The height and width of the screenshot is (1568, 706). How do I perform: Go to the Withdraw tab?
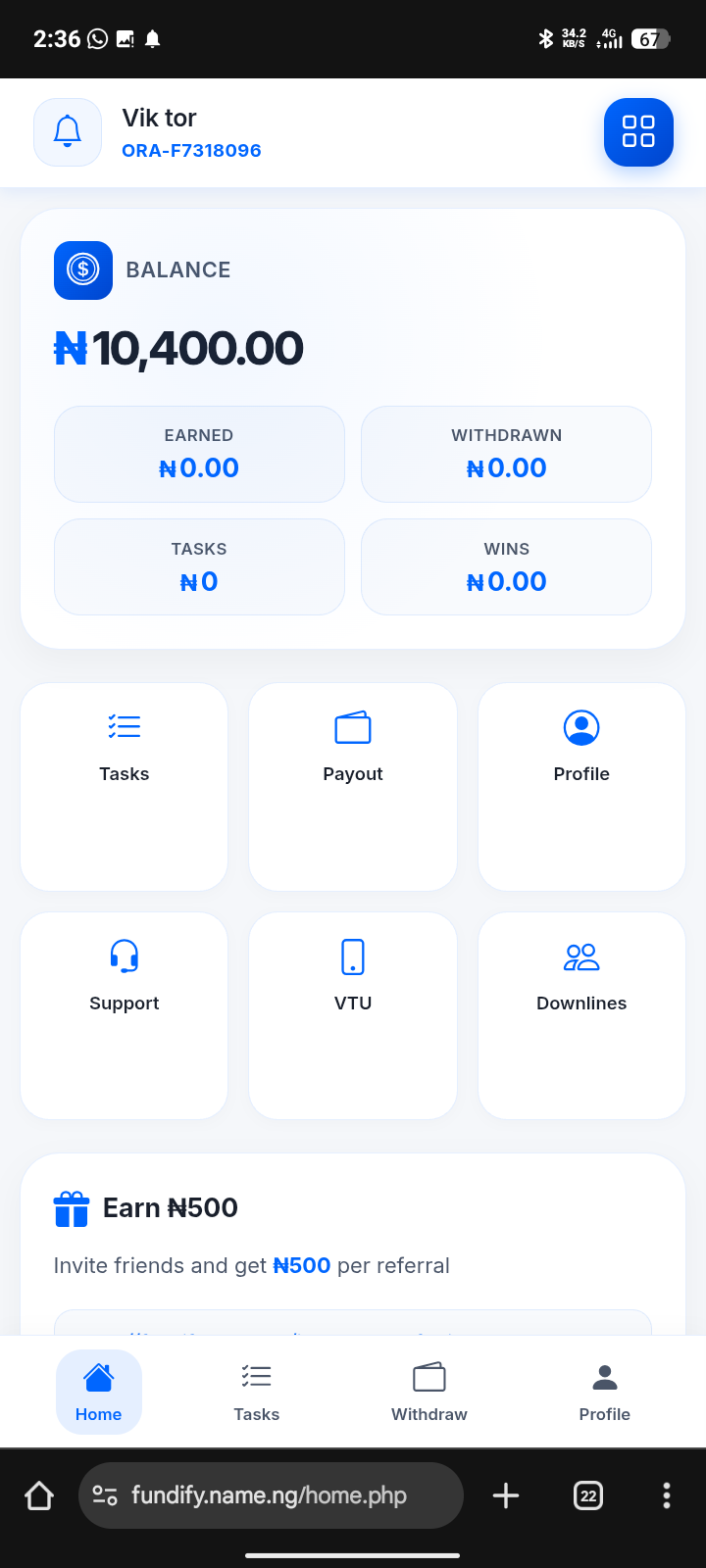(429, 1392)
